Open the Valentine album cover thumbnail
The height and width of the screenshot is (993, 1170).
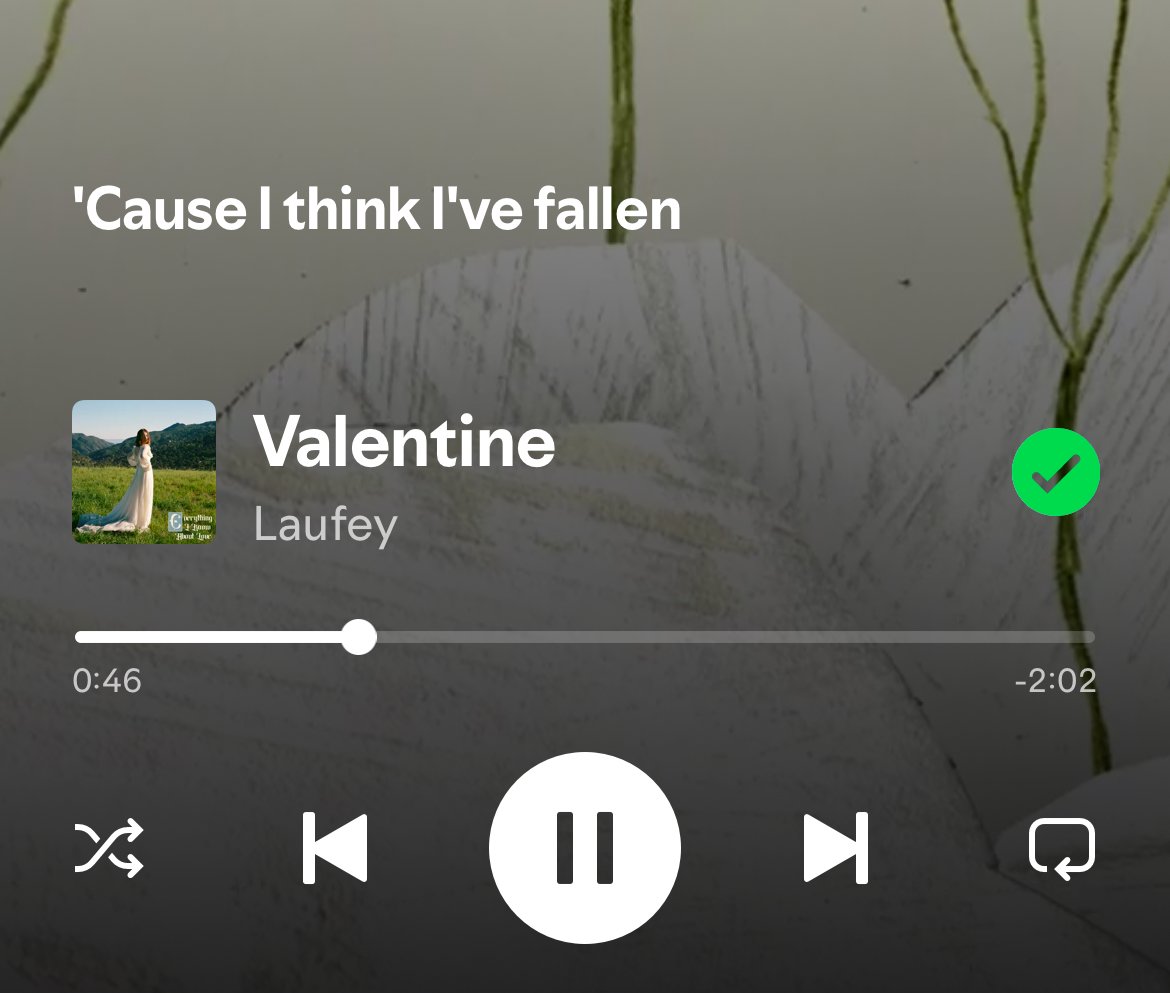pos(144,472)
